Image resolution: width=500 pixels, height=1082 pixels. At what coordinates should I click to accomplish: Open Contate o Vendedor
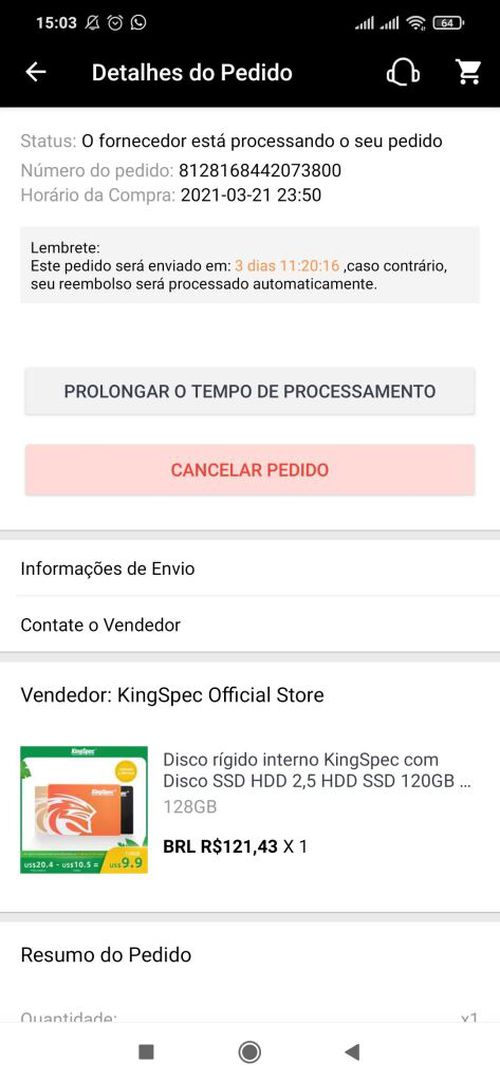pyautogui.click(x=250, y=624)
